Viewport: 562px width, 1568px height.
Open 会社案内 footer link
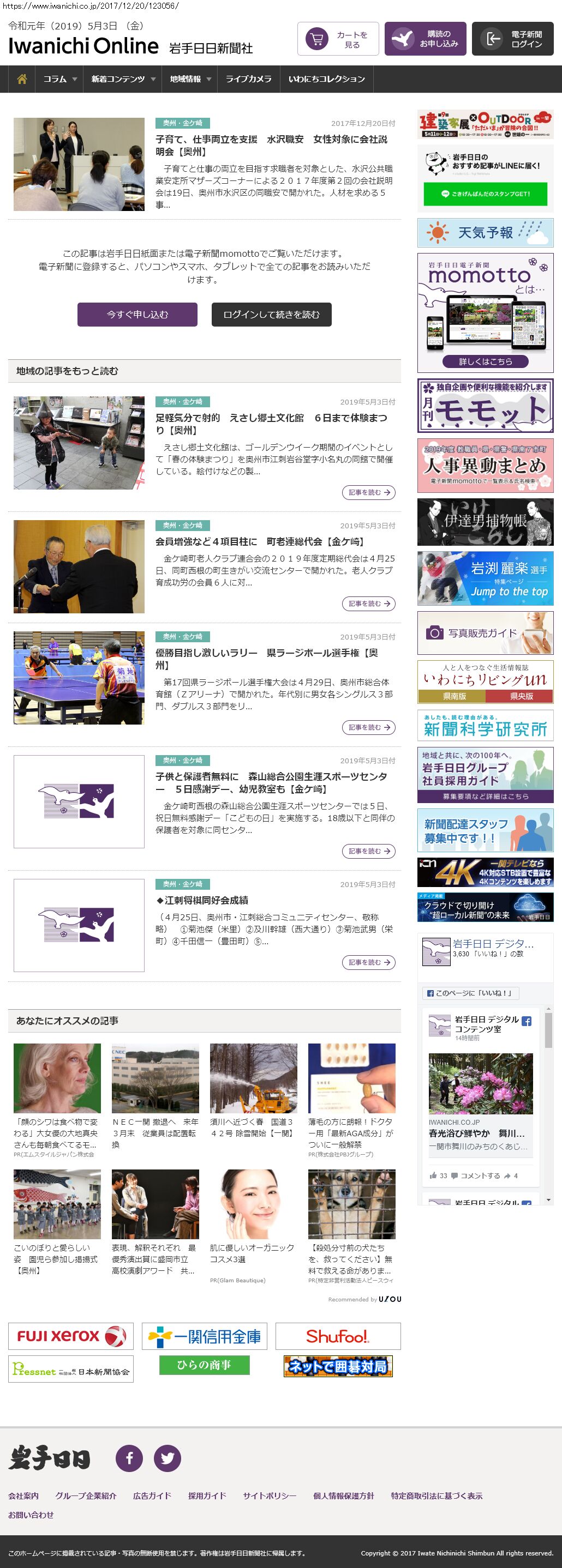(23, 1495)
